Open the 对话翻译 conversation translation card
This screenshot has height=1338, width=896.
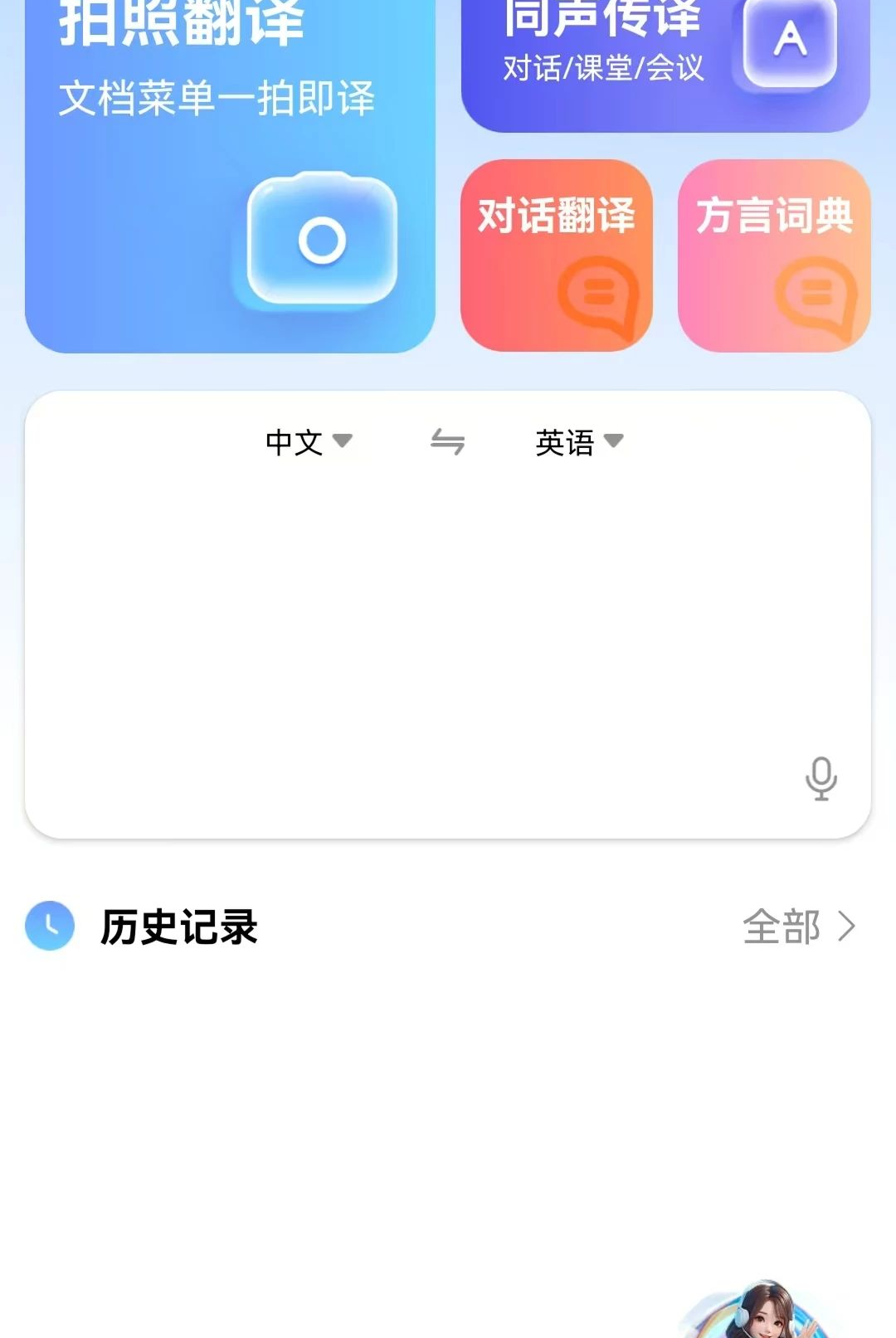(x=557, y=255)
